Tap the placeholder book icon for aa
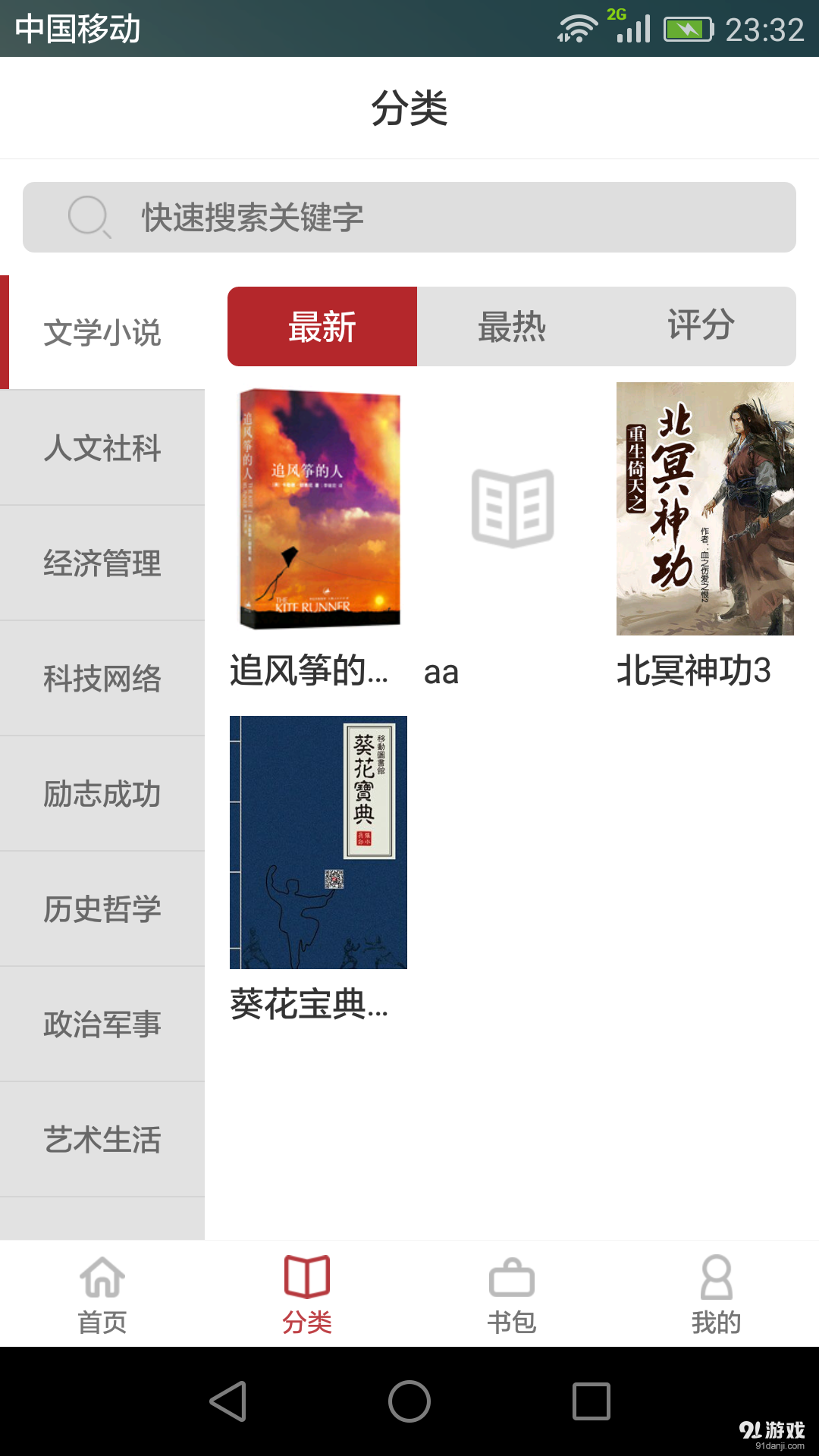Image resolution: width=819 pixels, height=1456 pixels. coord(513,508)
